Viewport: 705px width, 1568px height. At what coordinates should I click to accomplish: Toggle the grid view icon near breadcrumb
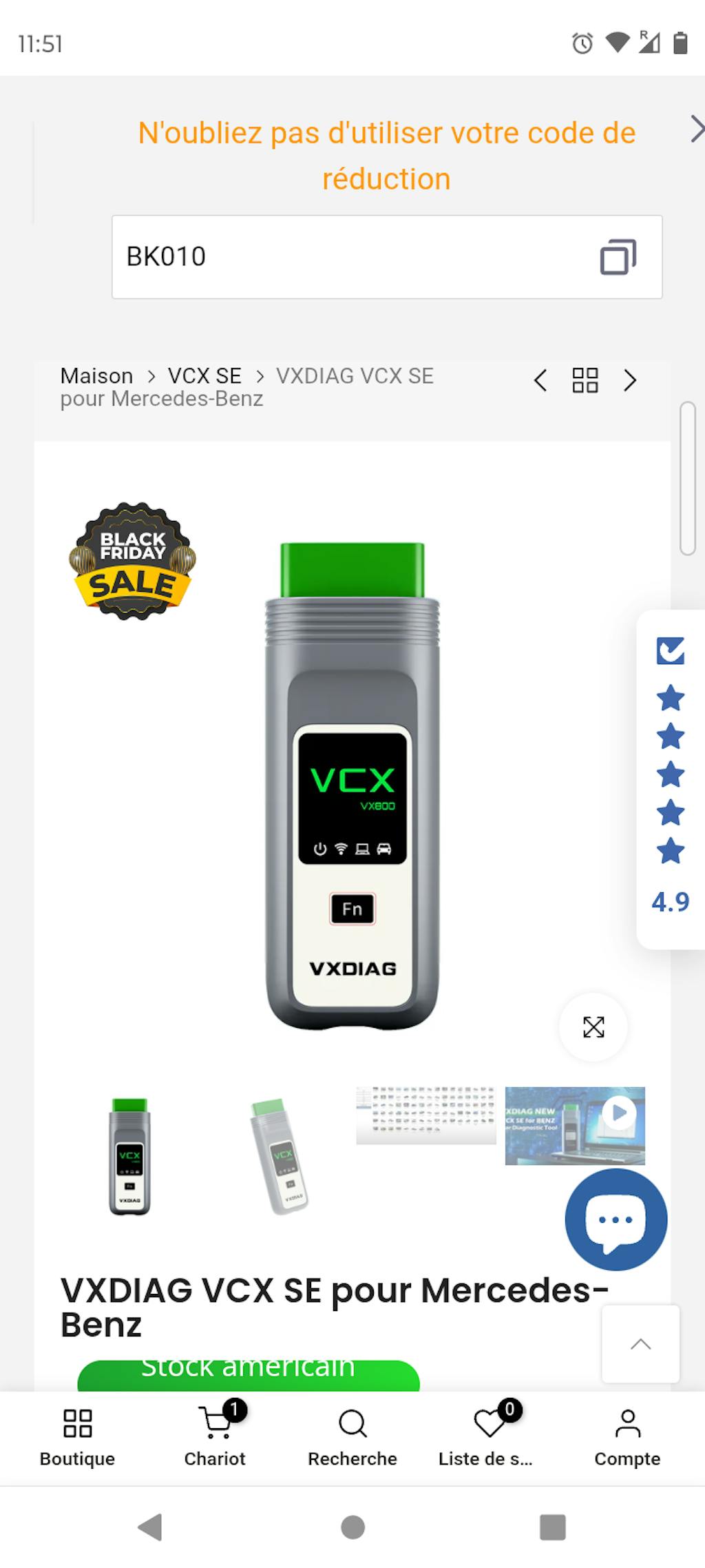tap(585, 380)
